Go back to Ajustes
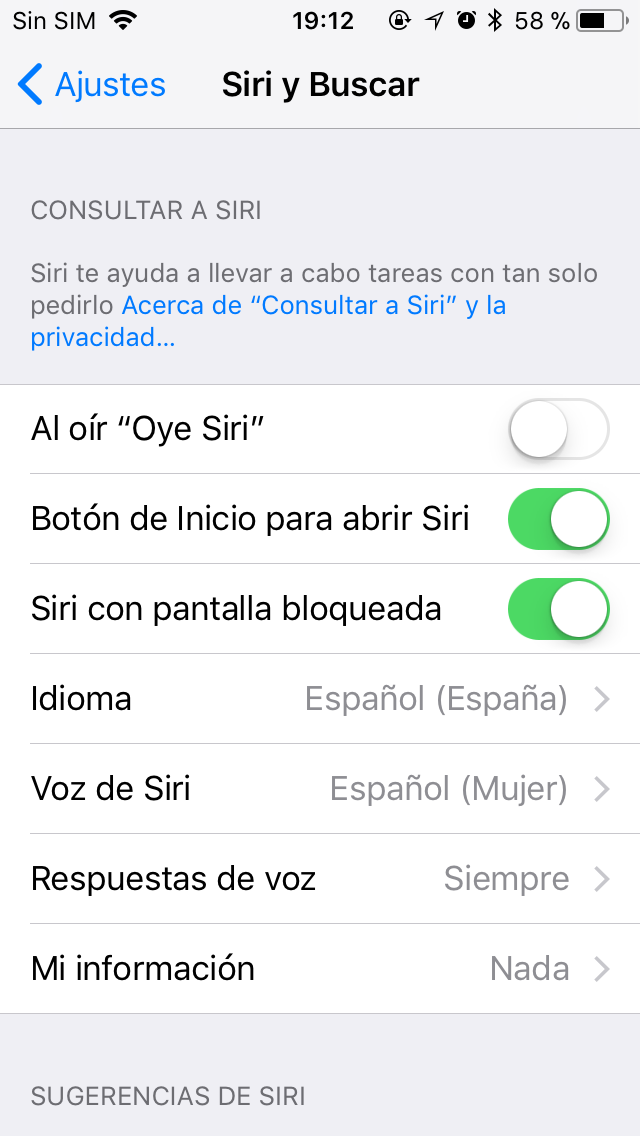The width and height of the screenshot is (640, 1136). (92, 85)
